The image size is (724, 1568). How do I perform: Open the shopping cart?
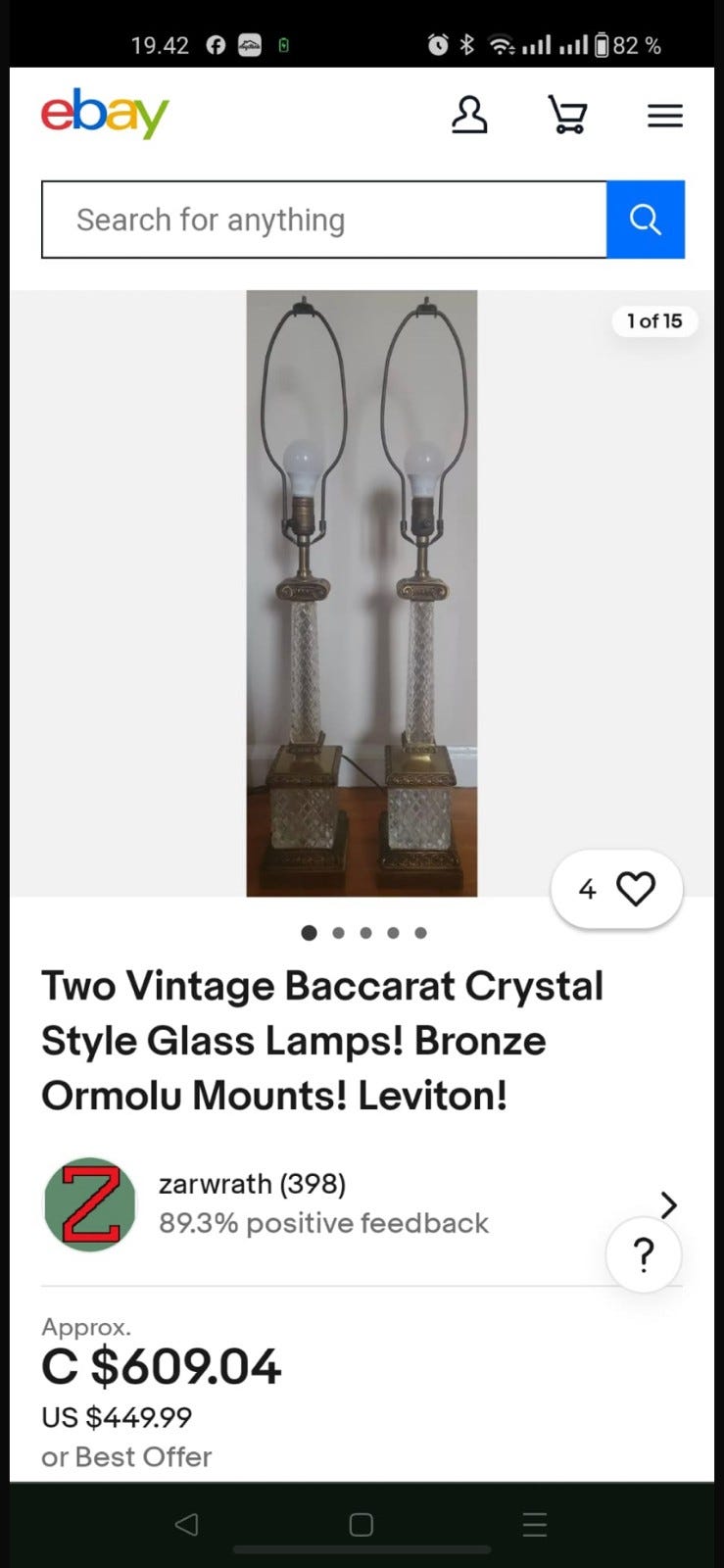click(x=567, y=116)
